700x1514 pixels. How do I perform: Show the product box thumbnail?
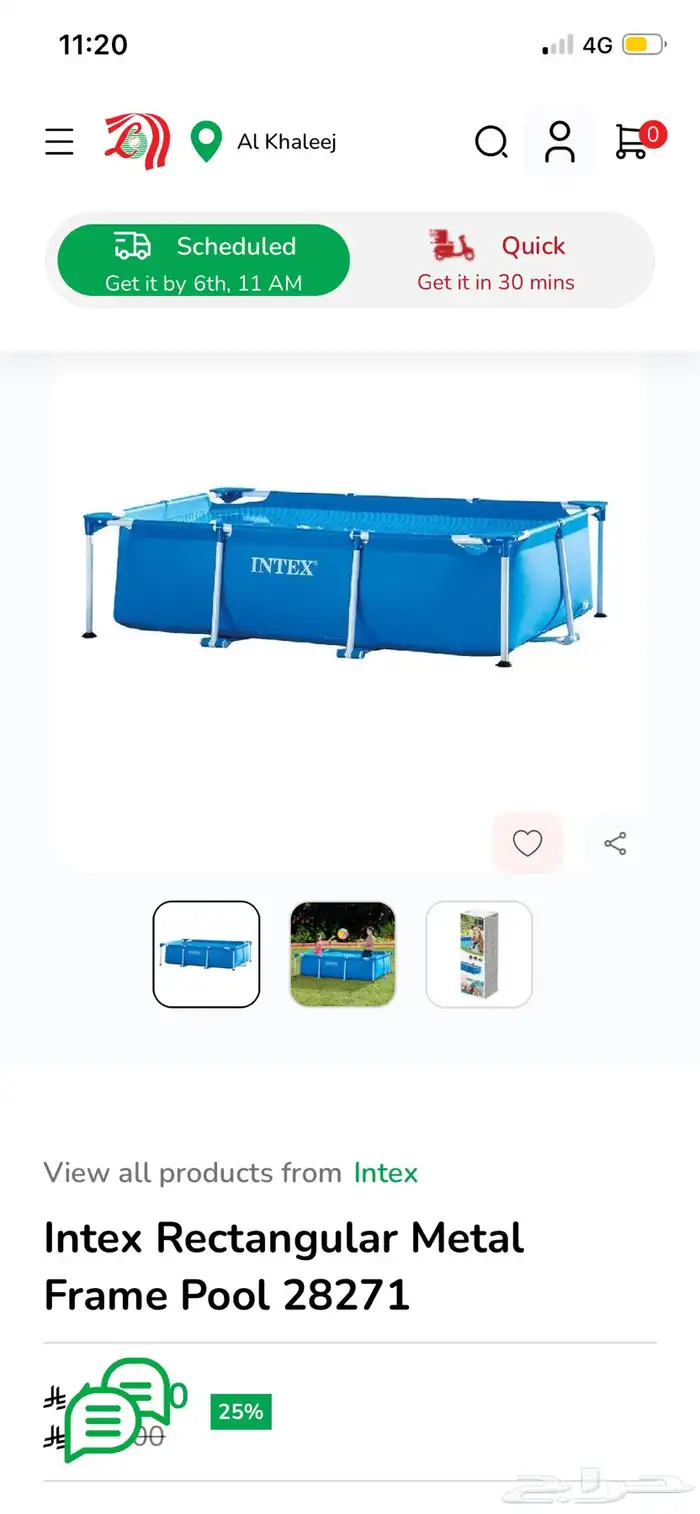[x=479, y=954]
